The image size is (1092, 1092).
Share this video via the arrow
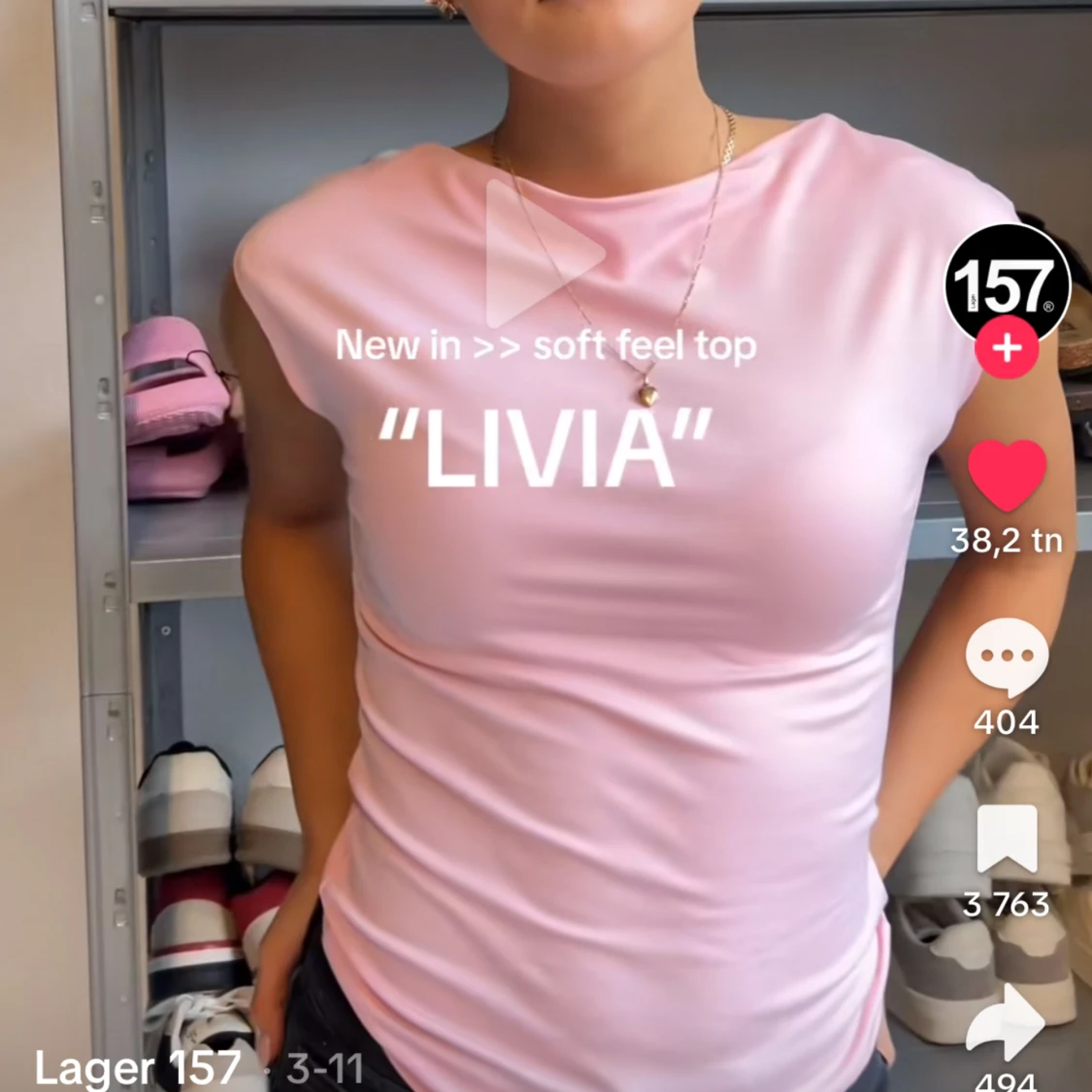coord(1007,1022)
